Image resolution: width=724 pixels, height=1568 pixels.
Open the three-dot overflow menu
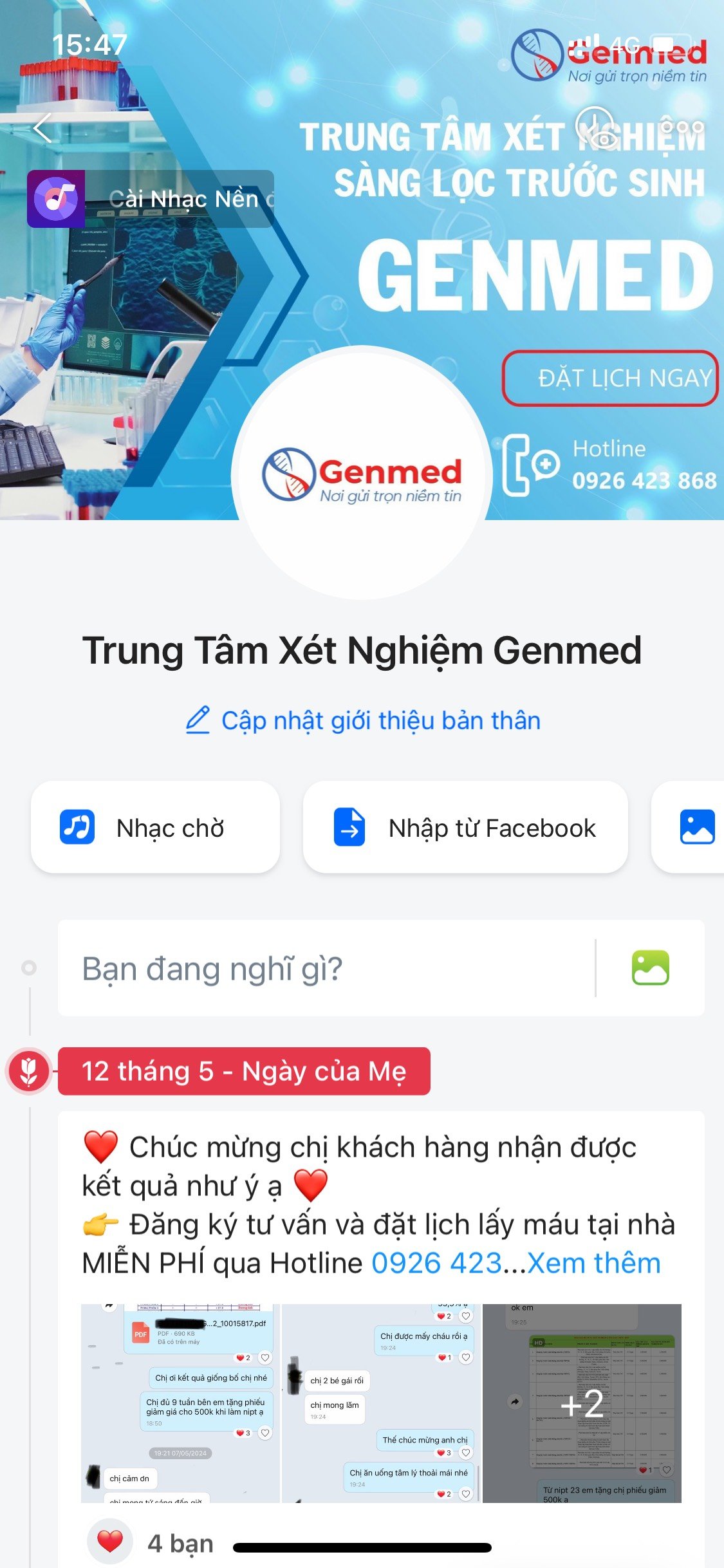coord(682,127)
